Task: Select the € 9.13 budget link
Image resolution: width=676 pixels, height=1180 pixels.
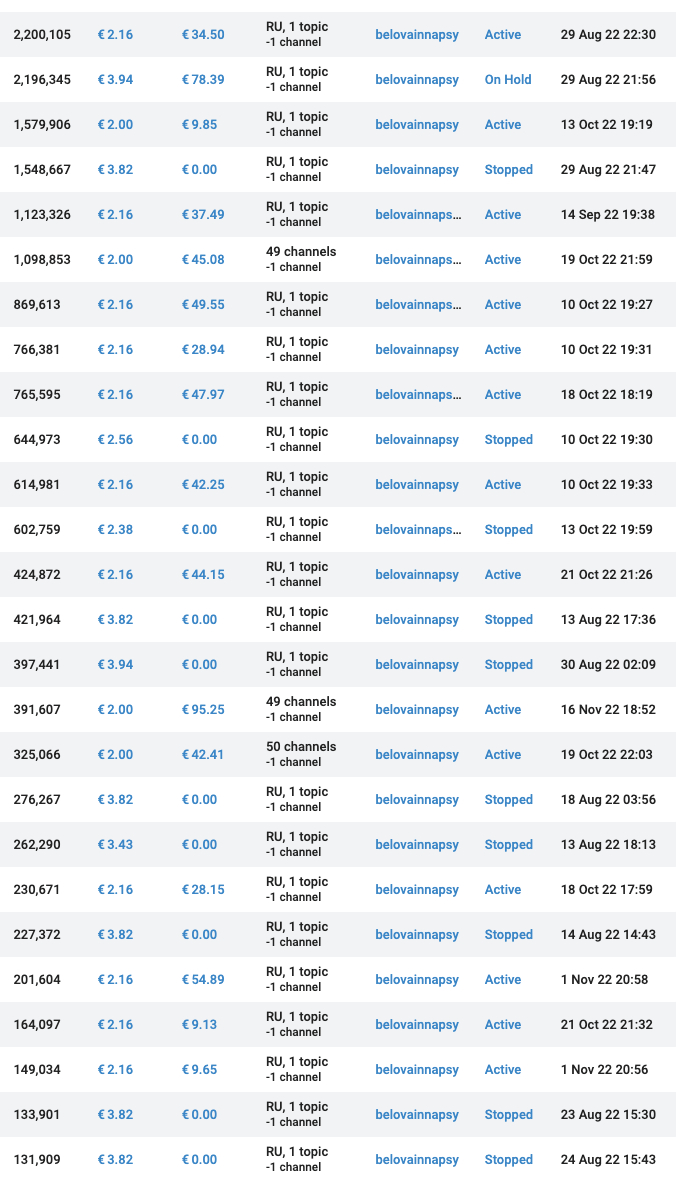Action: pos(199,1025)
